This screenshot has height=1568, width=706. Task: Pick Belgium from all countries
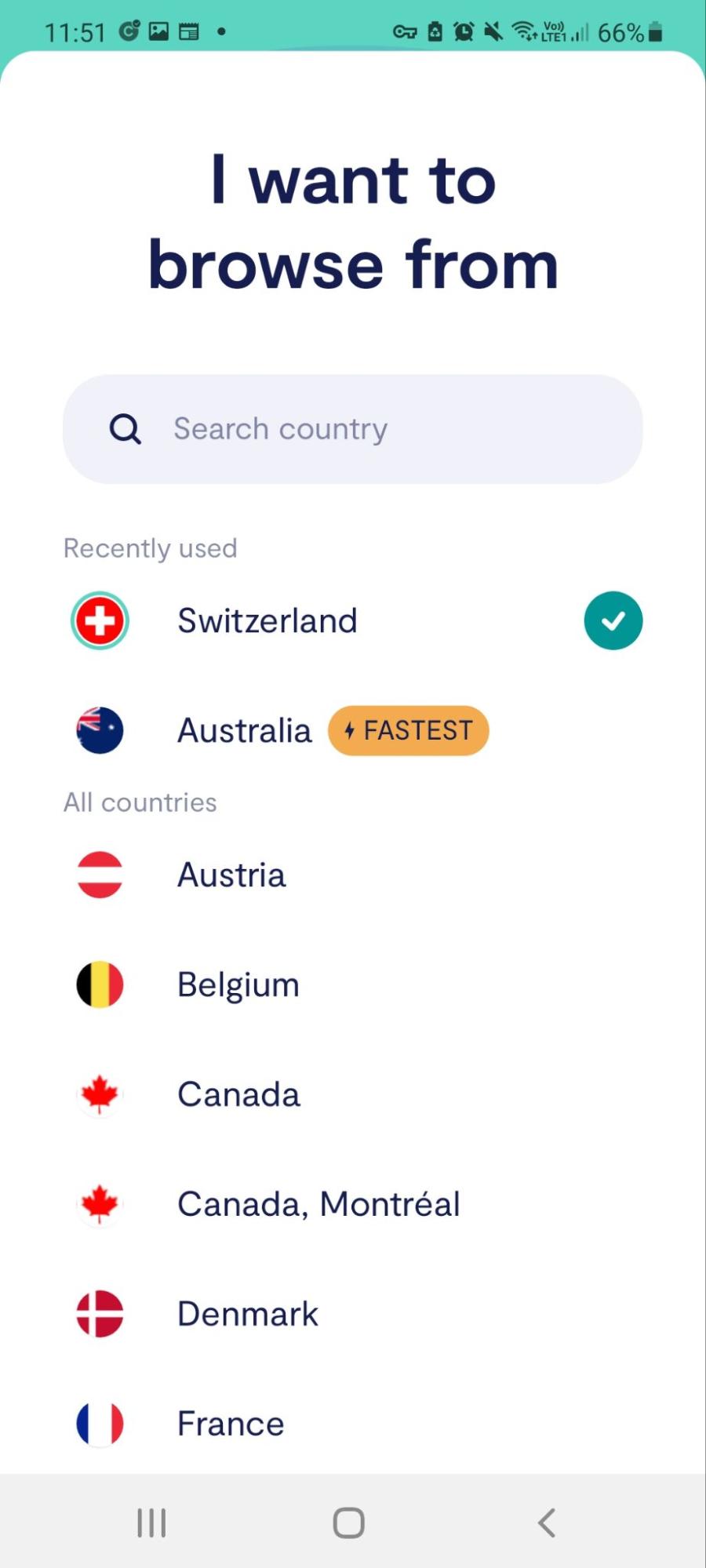click(352, 984)
